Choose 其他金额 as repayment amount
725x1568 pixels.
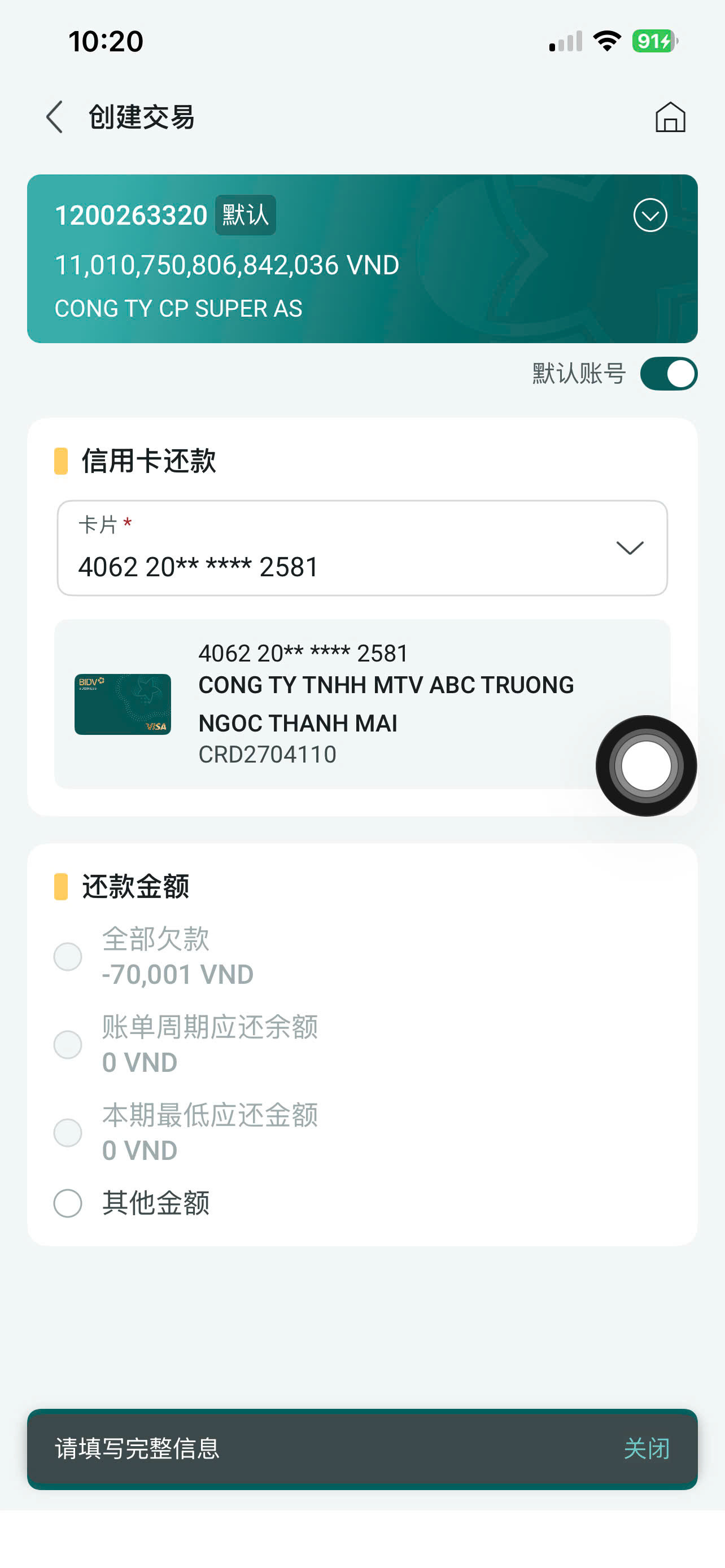[x=68, y=1203]
